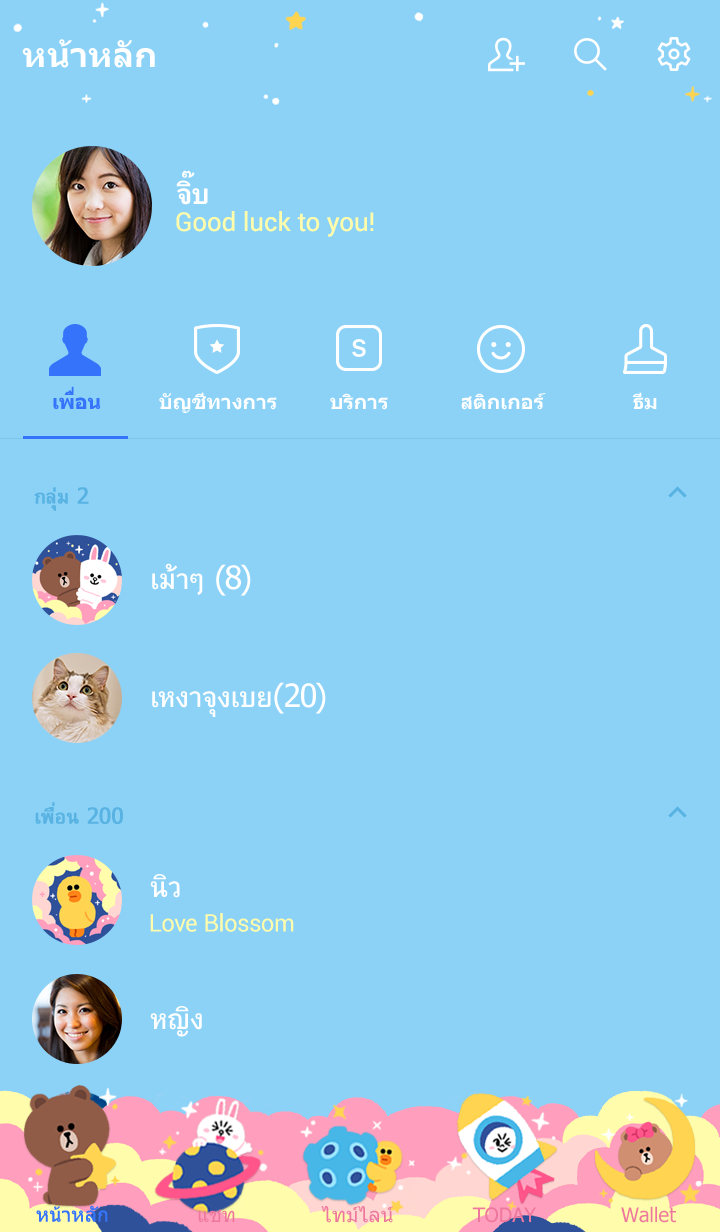This screenshot has height=1232, width=720.
Task: Collapse the เพื่อน 200 section
Action: [677, 813]
